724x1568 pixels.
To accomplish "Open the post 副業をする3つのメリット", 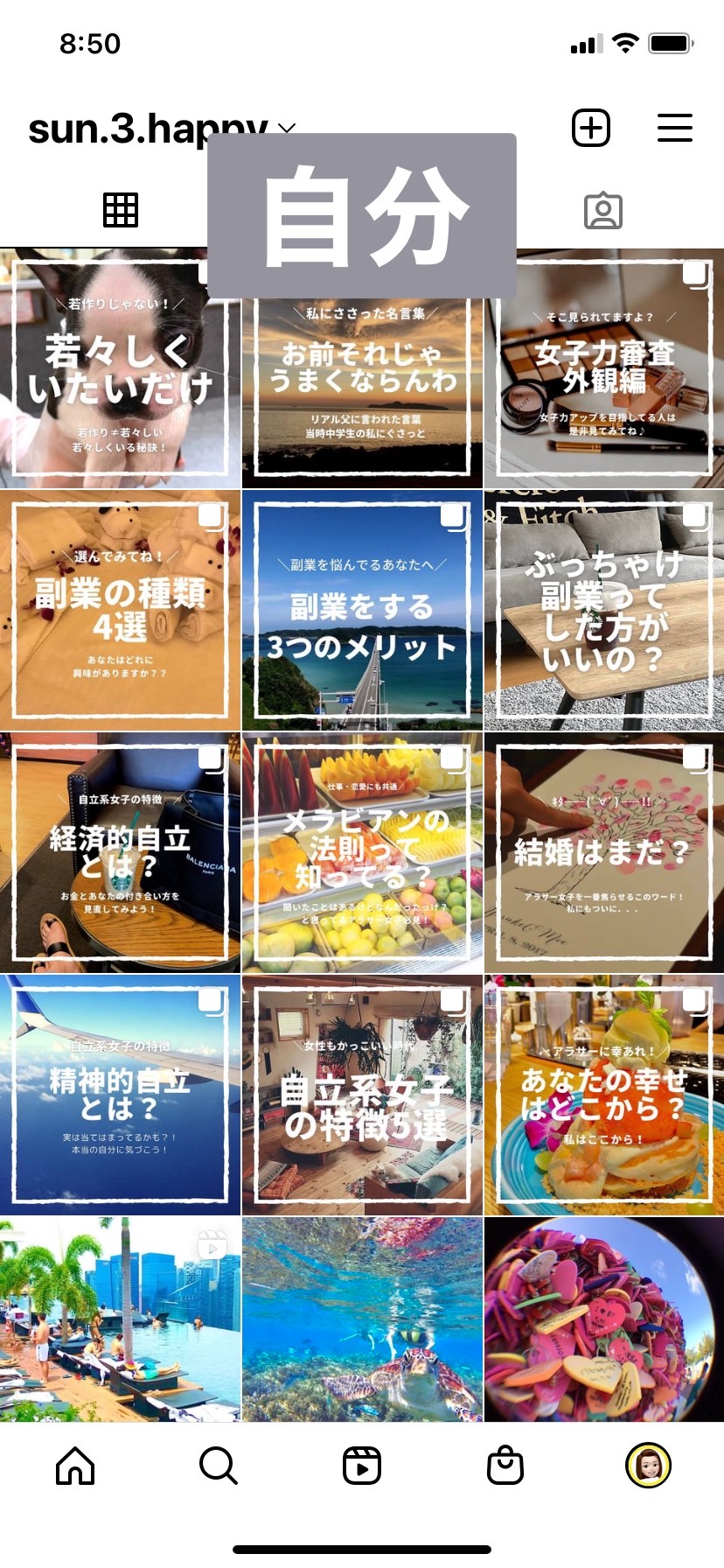I will click(x=362, y=611).
